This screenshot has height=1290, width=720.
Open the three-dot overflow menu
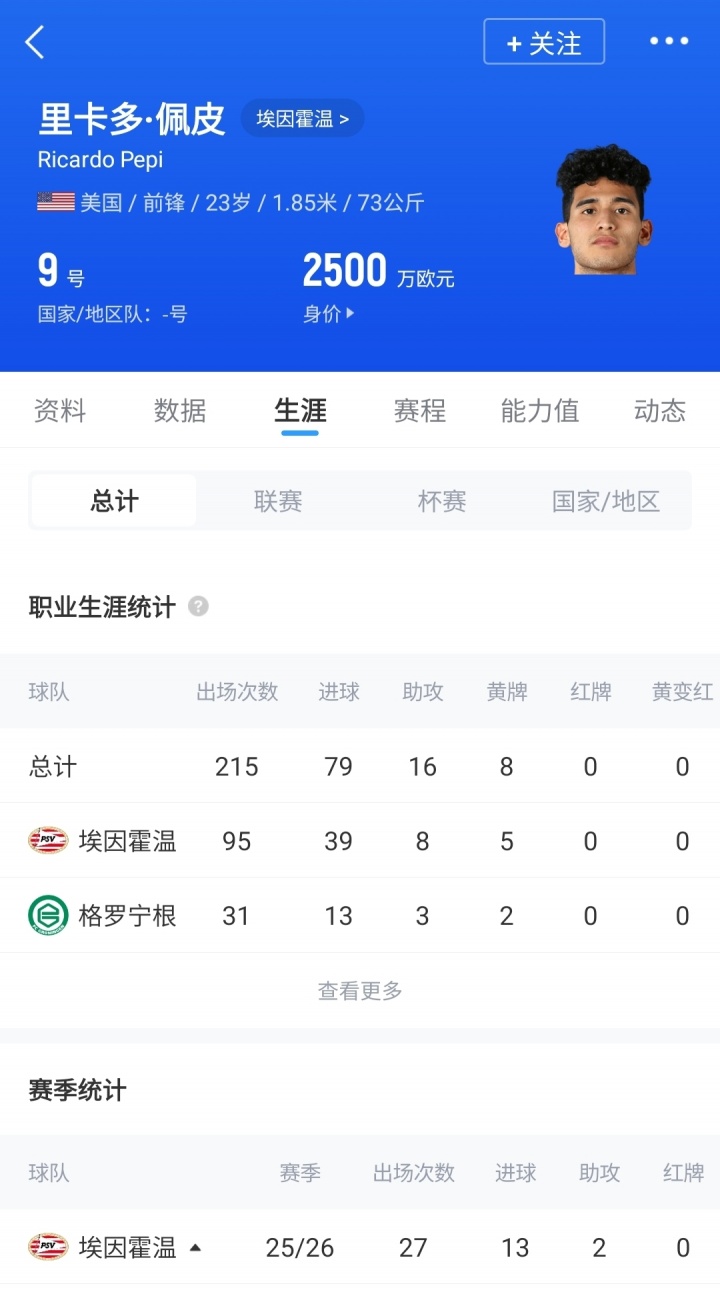tap(669, 41)
